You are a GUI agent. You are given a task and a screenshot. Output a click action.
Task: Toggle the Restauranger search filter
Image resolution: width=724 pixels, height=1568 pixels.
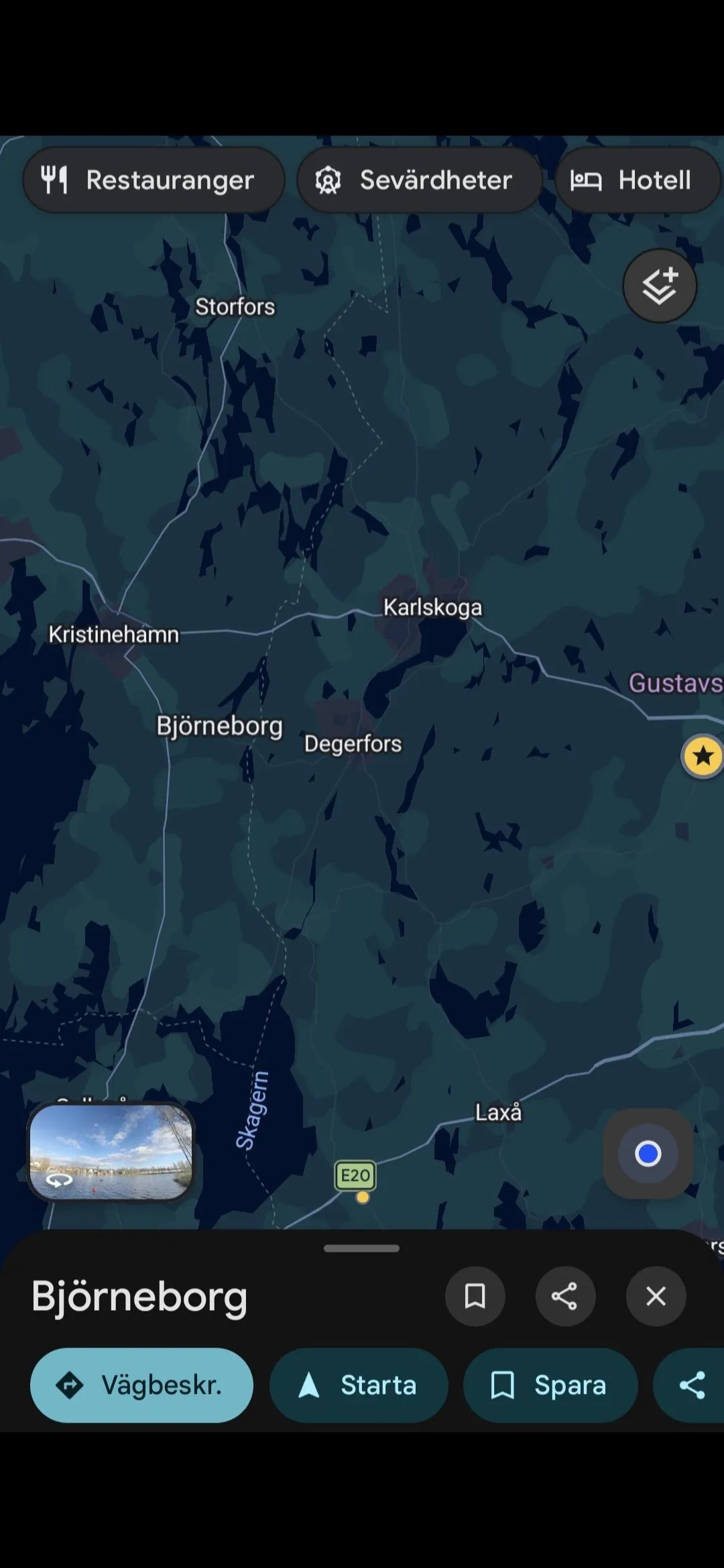pos(153,179)
